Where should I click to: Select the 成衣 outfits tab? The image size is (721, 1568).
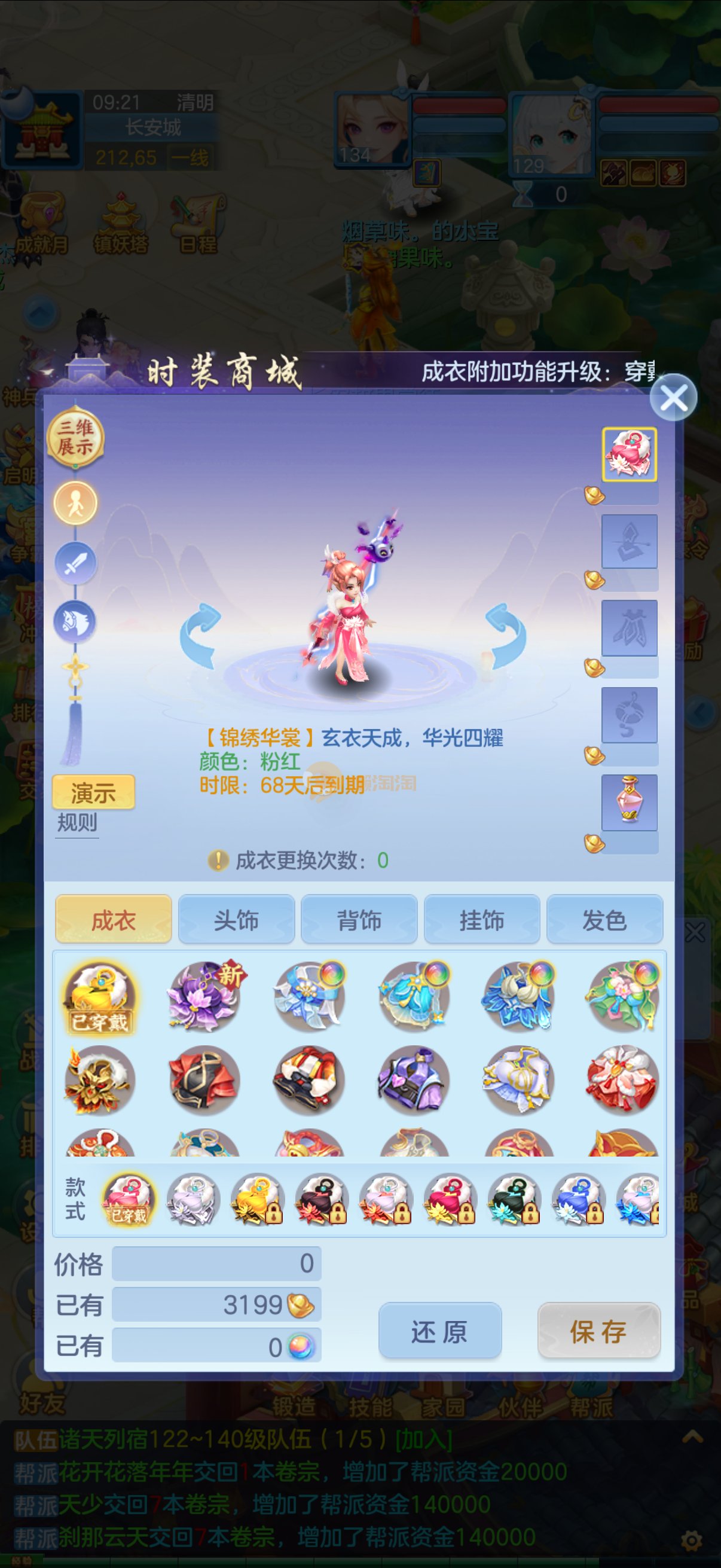pos(113,920)
